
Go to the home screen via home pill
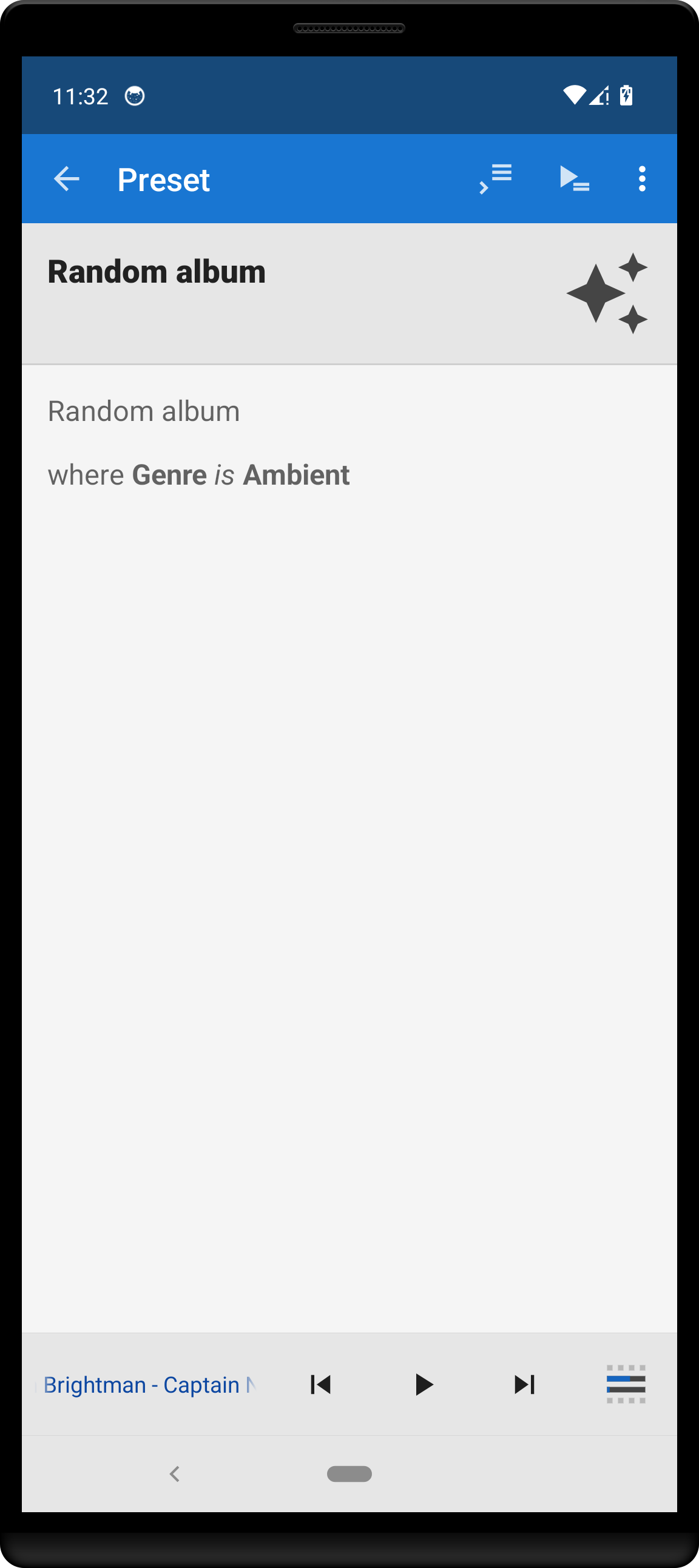point(349,1473)
